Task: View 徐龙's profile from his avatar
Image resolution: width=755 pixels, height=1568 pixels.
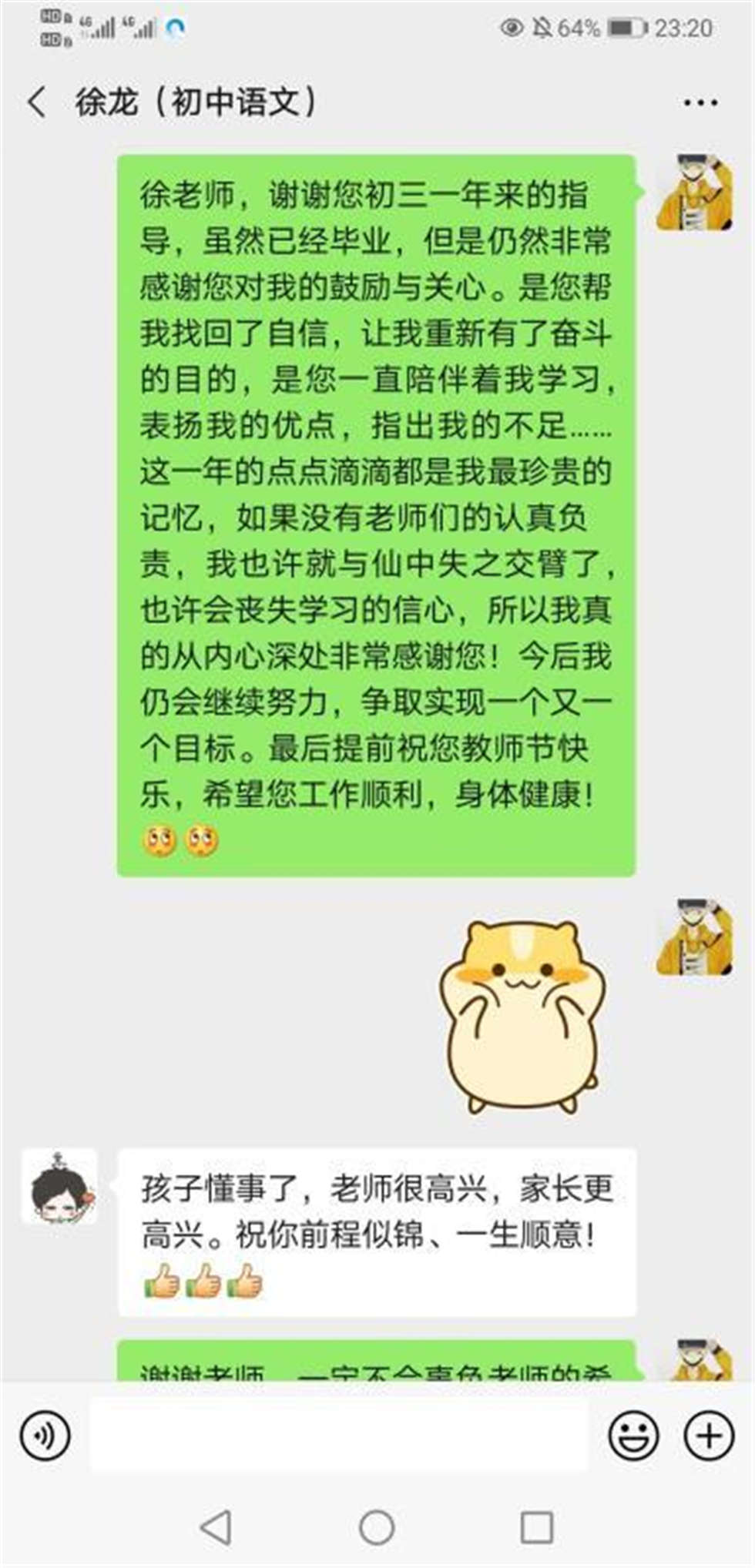Action: pyautogui.click(x=60, y=1187)
